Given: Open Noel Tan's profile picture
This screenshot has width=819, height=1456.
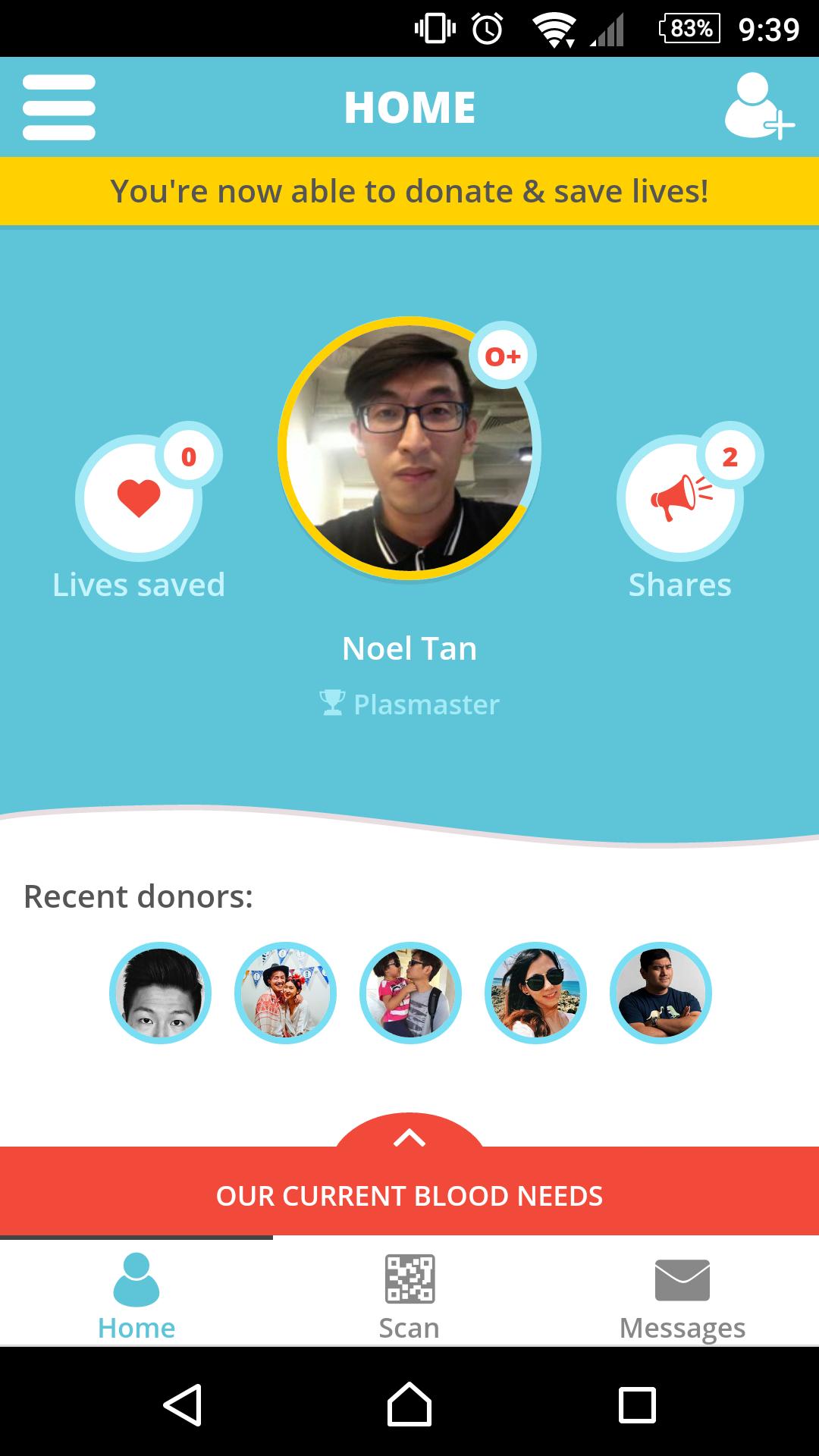Looking at the screenshot, I should tap(409, 448).
